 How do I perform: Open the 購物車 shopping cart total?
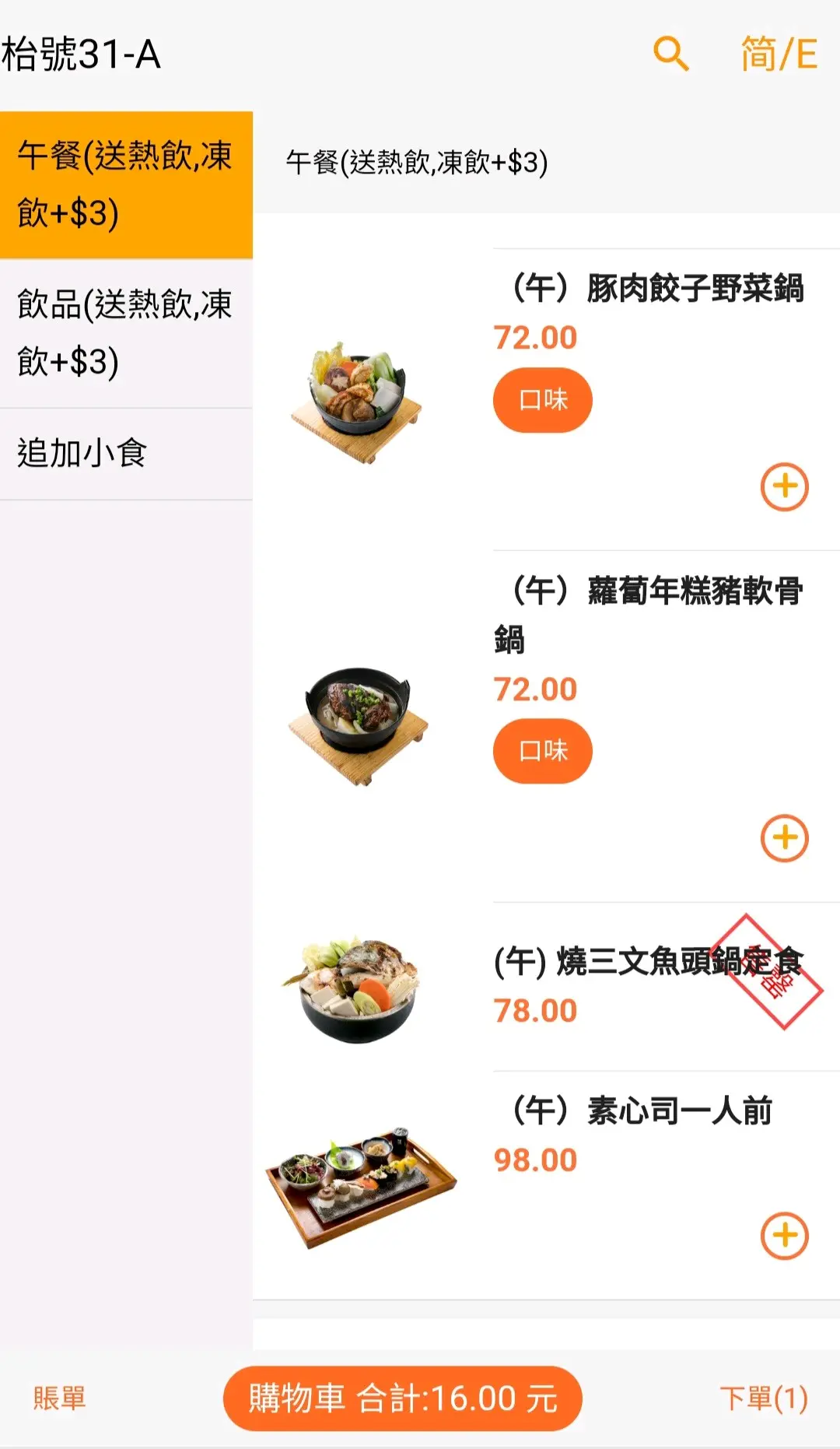click(402, 1398)
